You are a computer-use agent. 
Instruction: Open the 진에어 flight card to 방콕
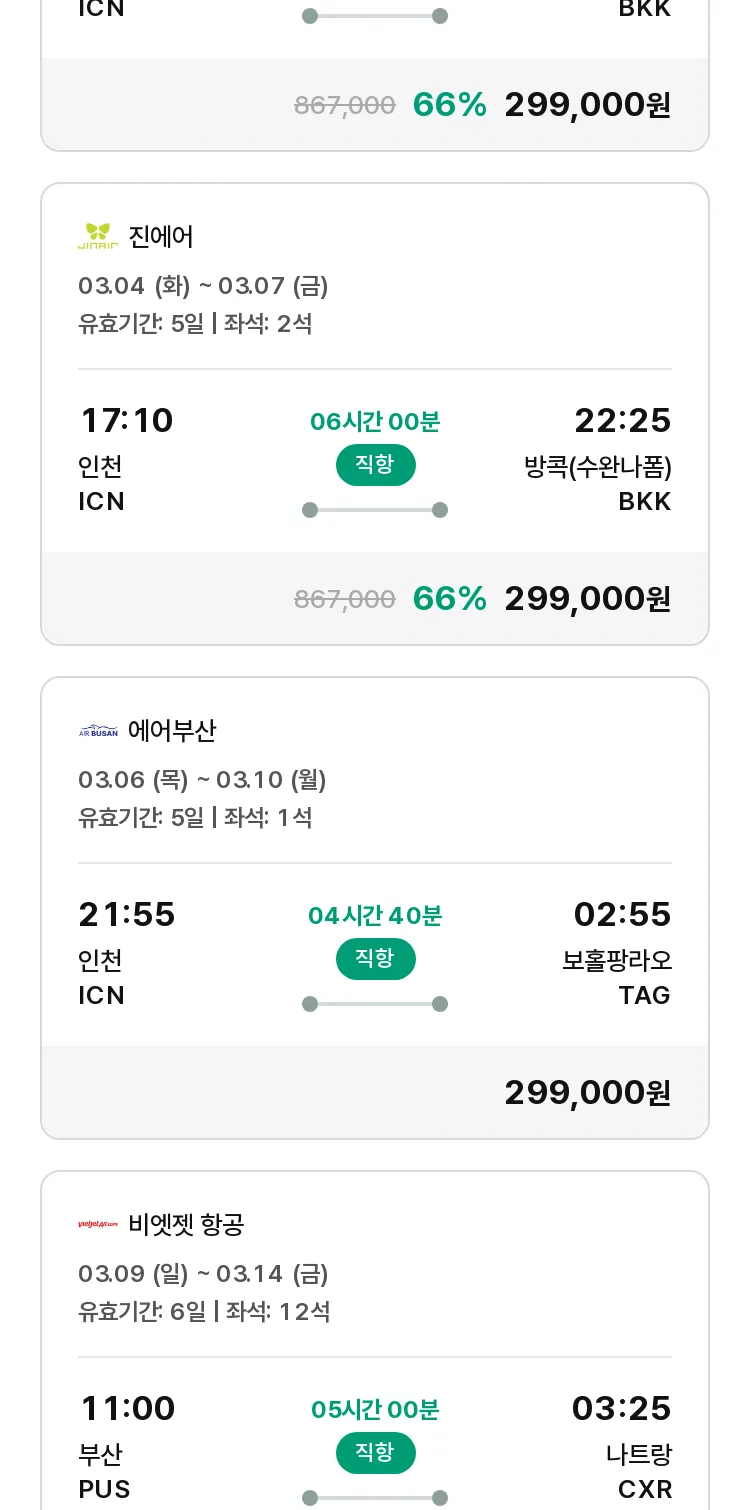[x=375, y=414]
